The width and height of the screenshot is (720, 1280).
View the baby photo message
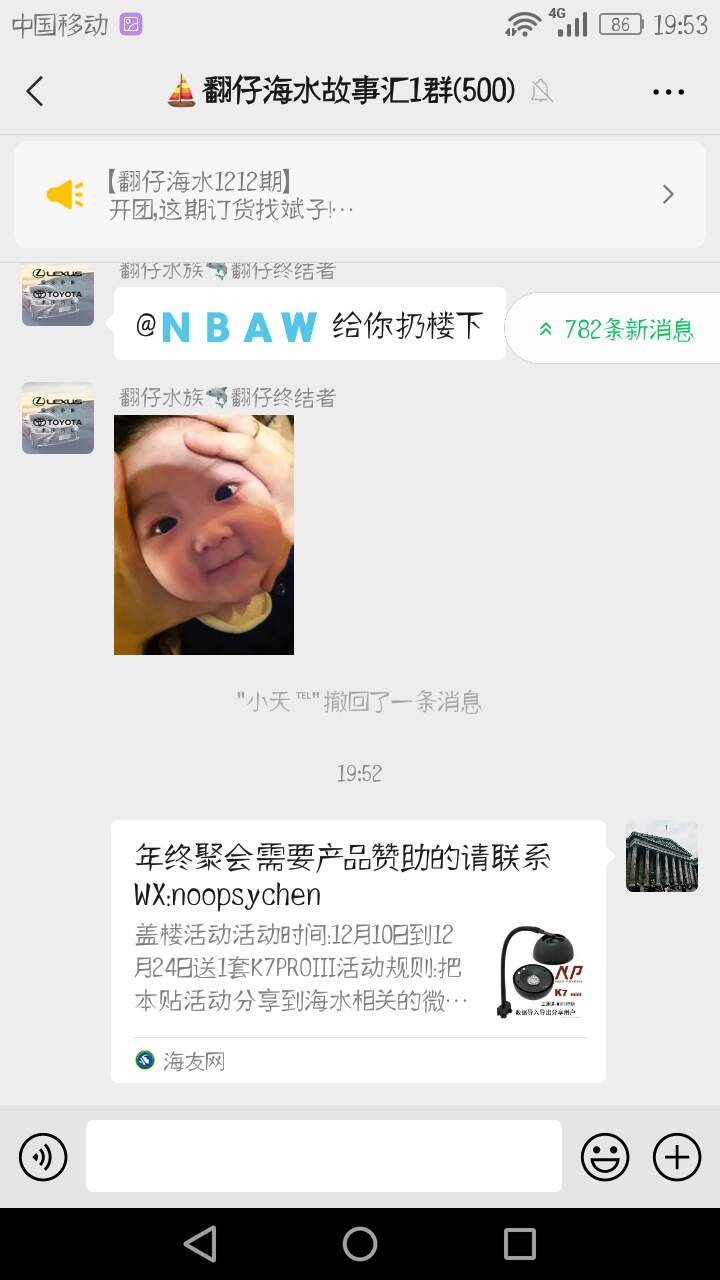(x=204, y=535)
